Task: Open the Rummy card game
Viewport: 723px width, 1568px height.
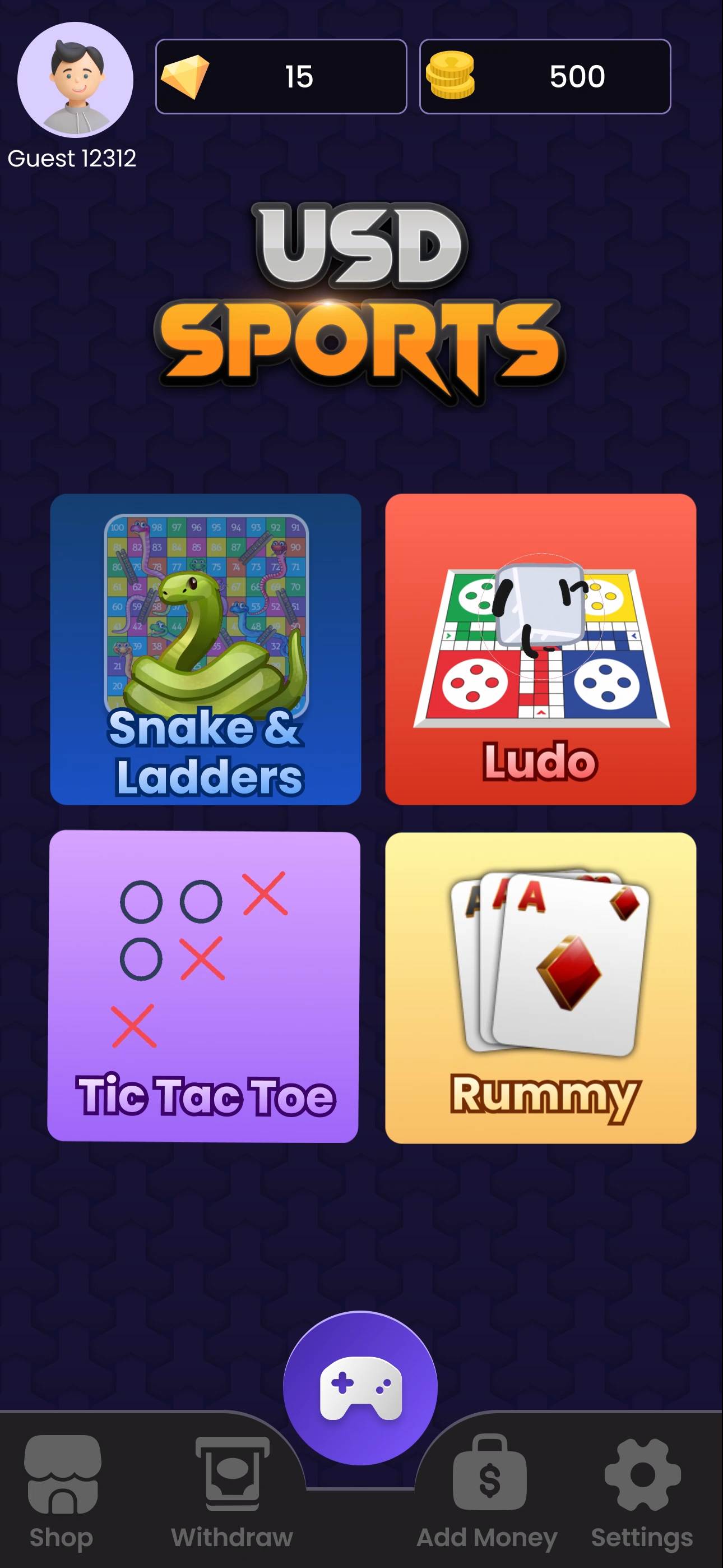Action: (x=540, y=988)
